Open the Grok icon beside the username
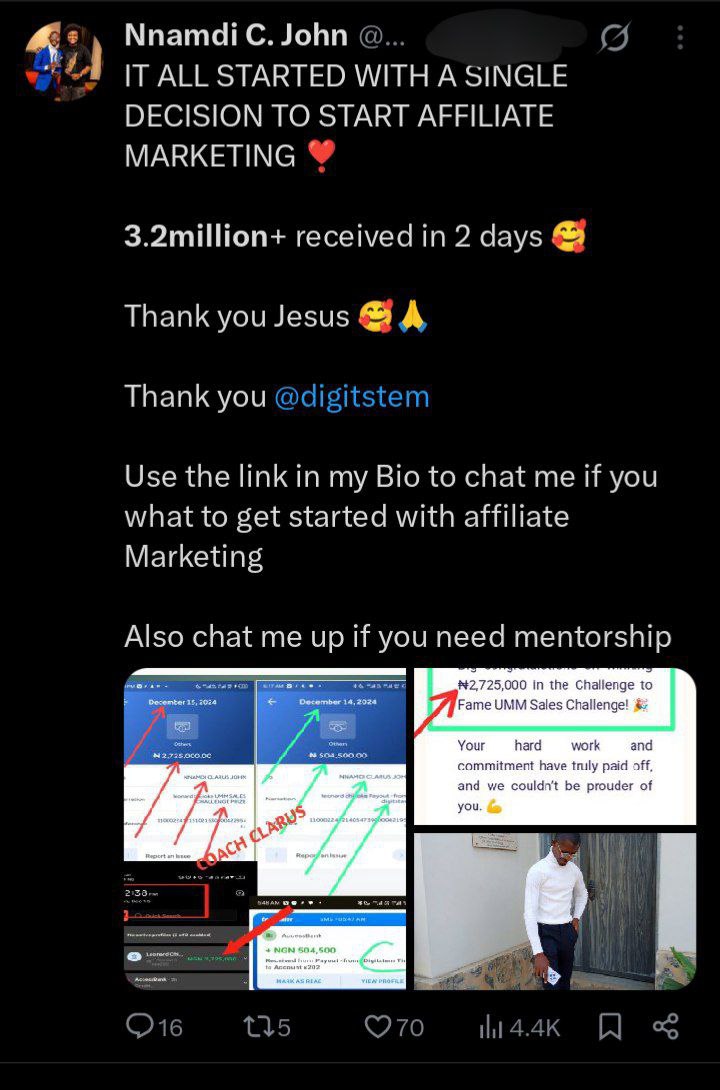The height and width of the screenshot is (1090, 720). pos(613,38)
